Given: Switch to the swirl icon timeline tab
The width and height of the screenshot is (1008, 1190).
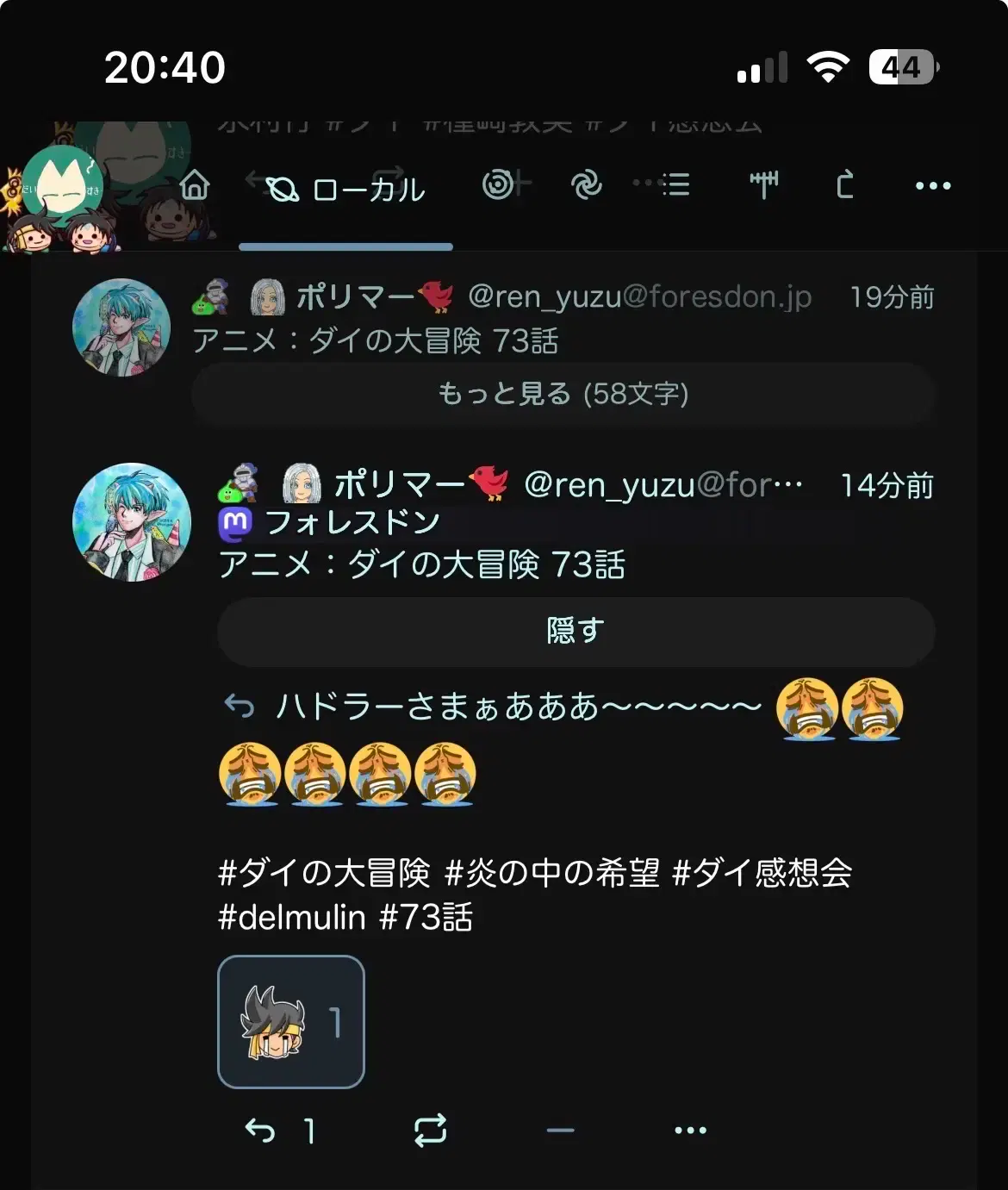Looking at the screenshot, I should pos(587,184).
